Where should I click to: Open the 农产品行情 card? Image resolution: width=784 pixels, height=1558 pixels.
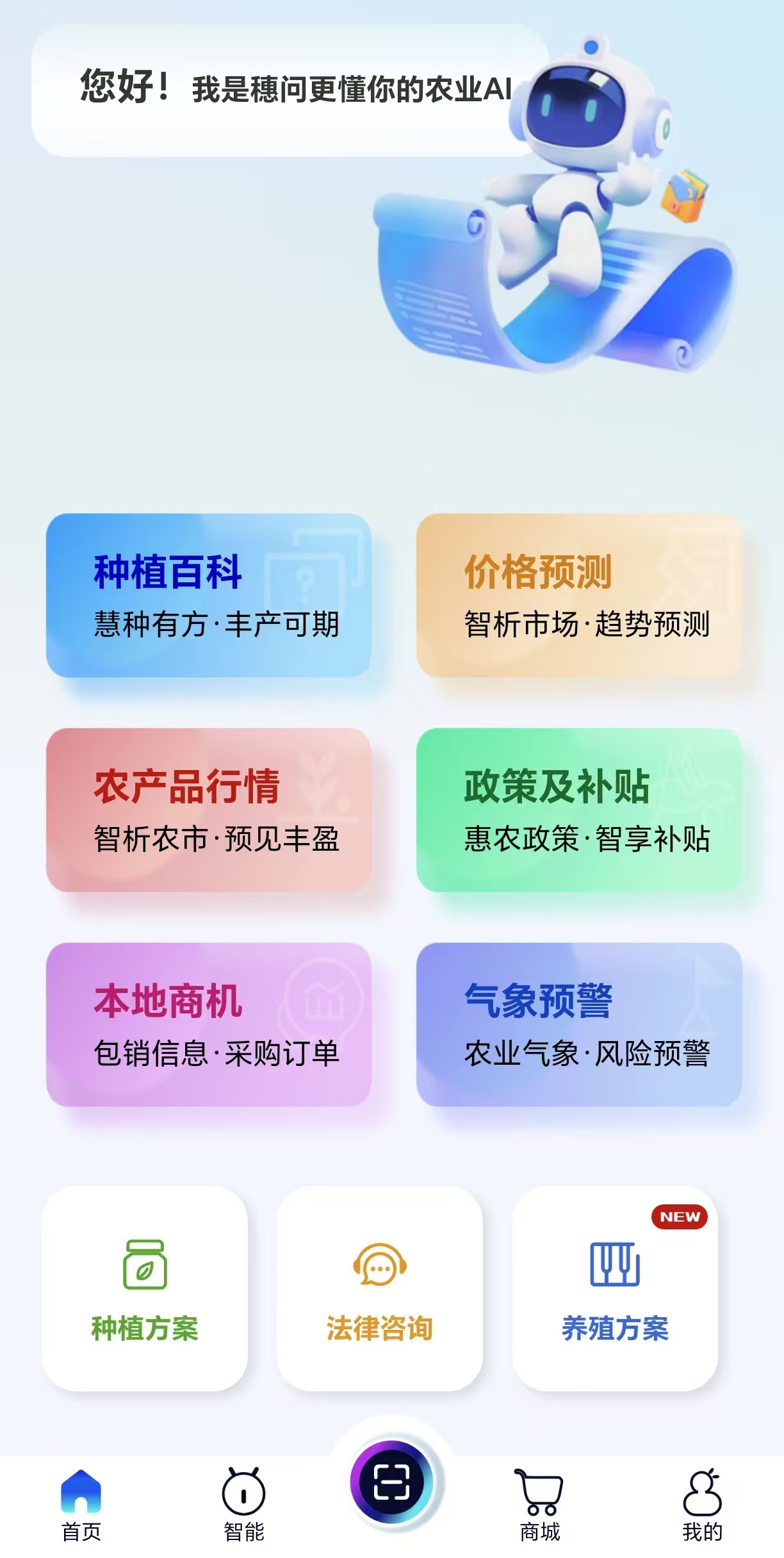(x=209, y=810)
